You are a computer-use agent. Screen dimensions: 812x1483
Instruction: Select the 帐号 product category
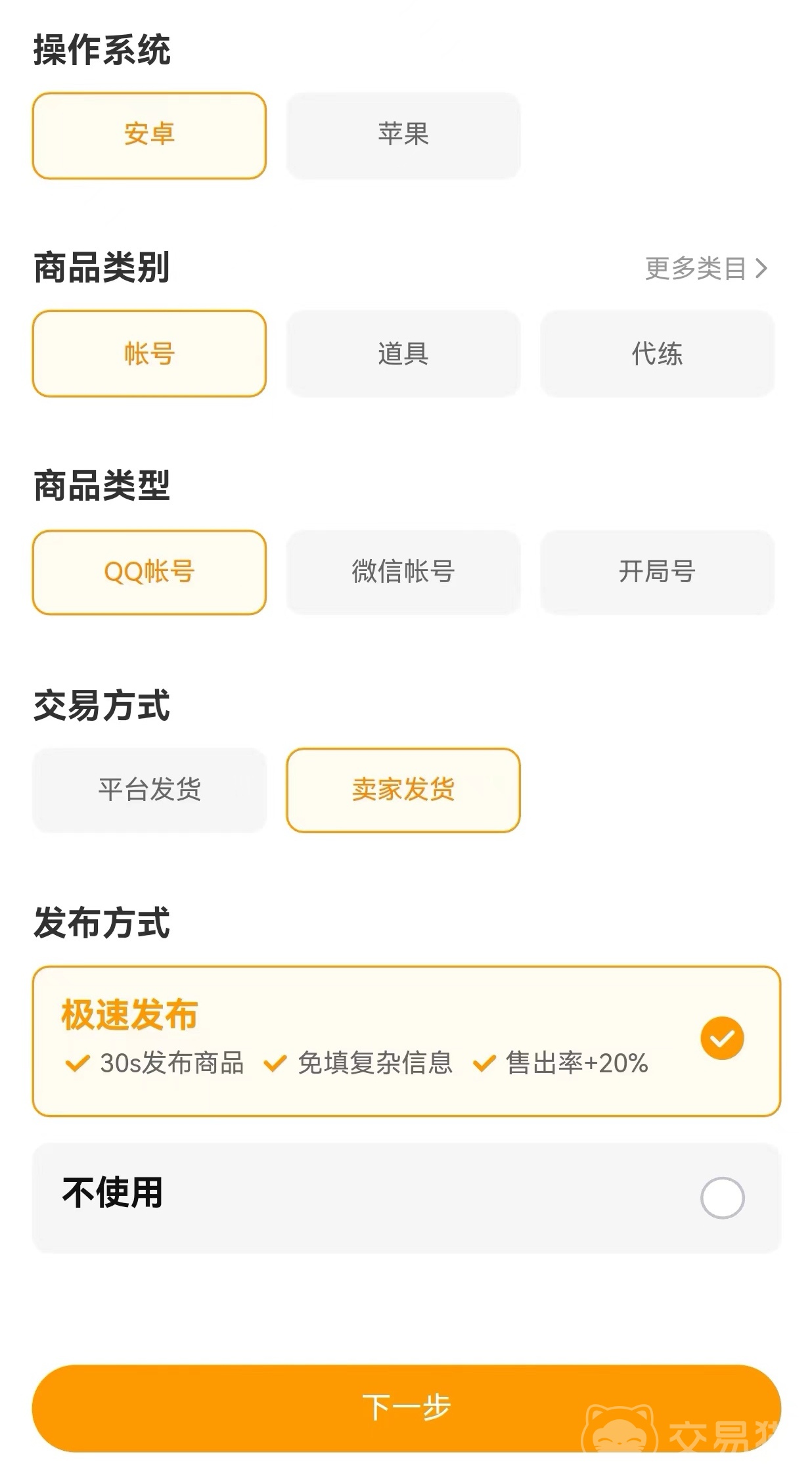(149, 354)
